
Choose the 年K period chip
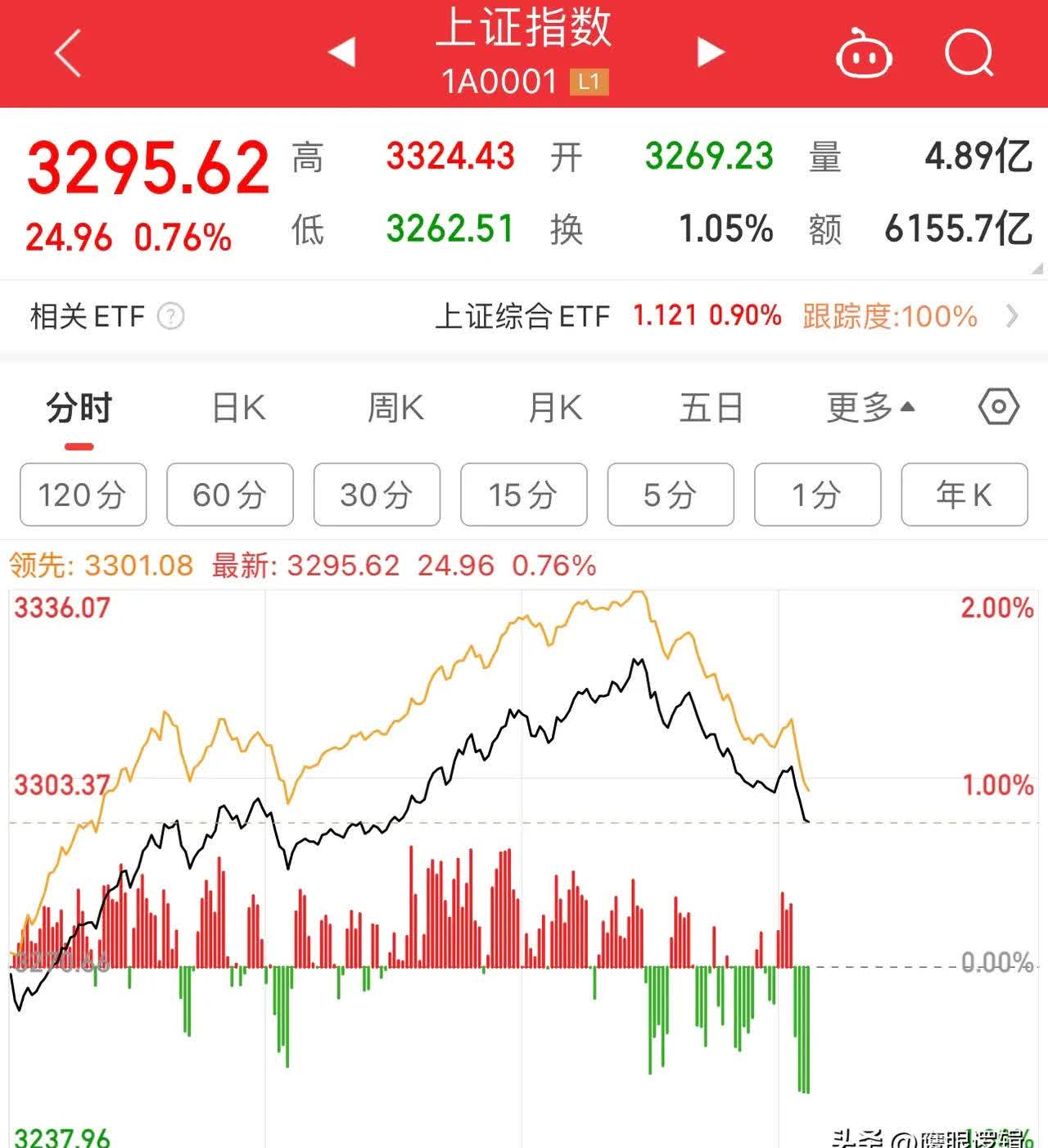tap(964, 495)
